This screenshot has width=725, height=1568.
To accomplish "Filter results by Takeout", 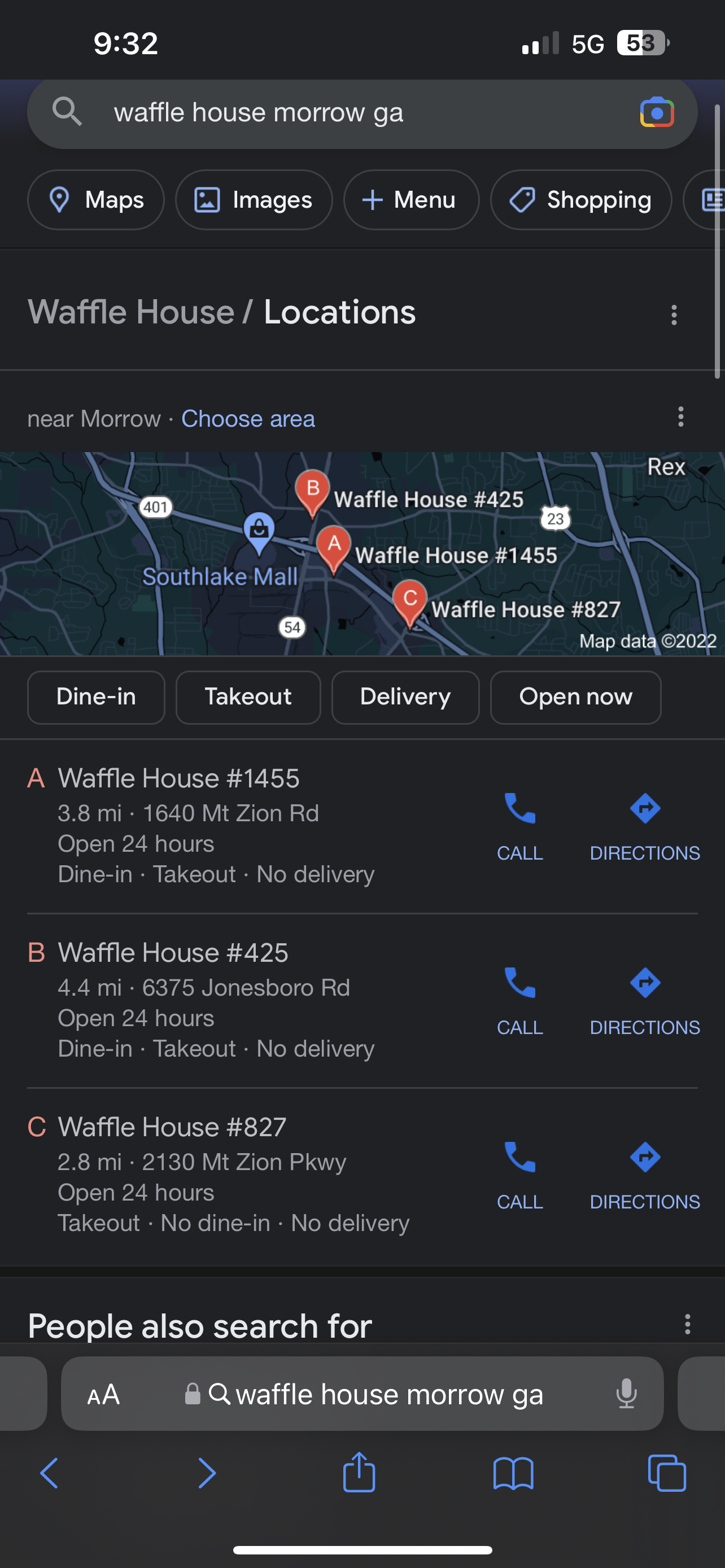I will 248,697.
